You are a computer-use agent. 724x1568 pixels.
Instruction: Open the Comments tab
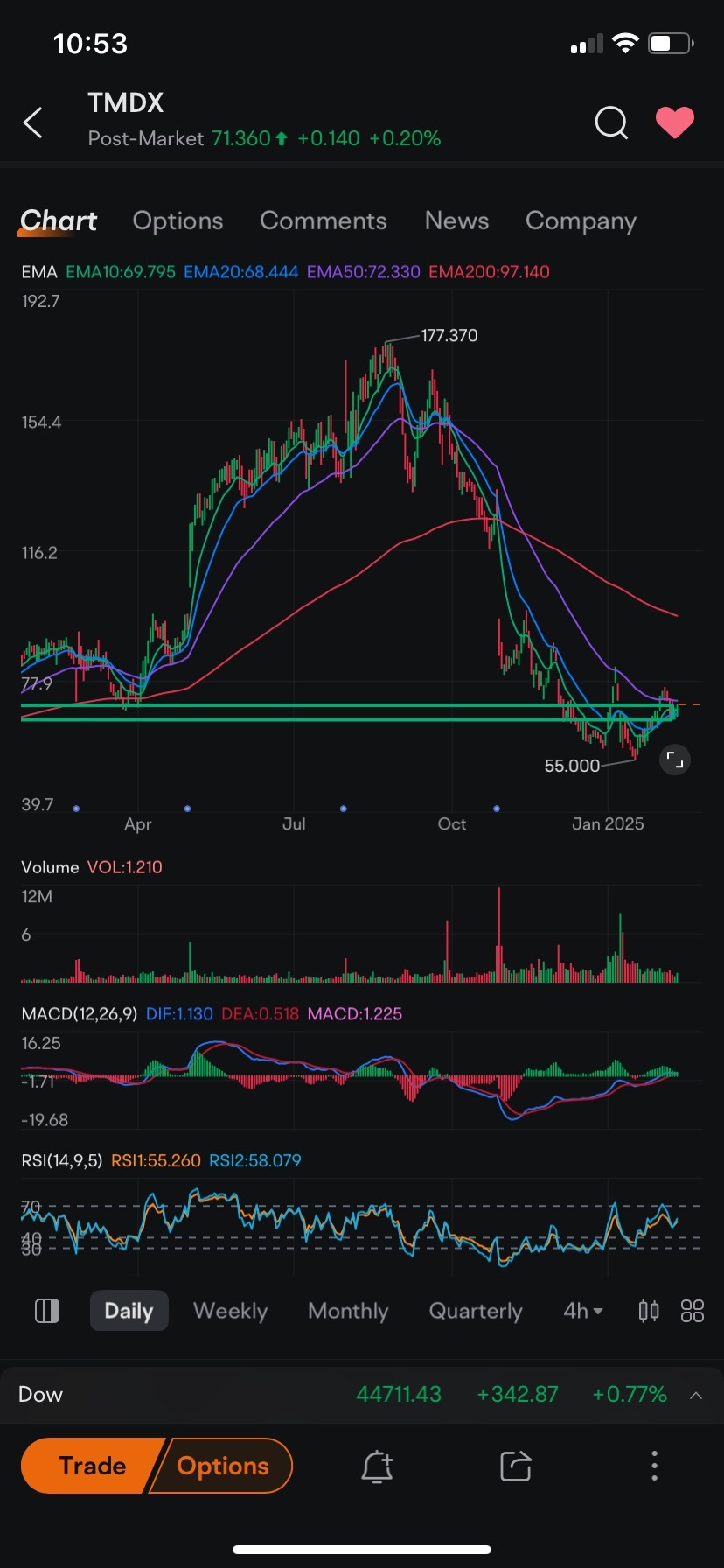tap(324, 220)
